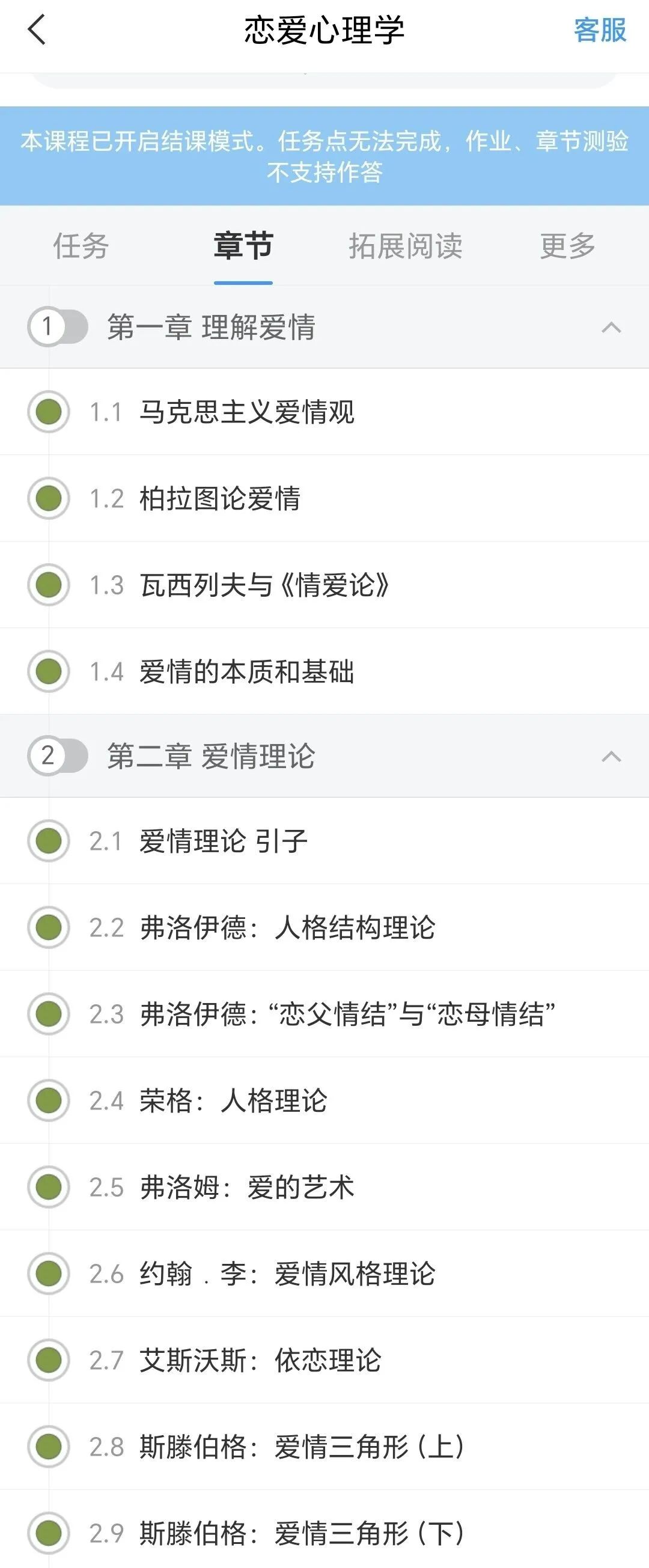The width and height of the screenshot is (649, 1568).
Task: Switch to the 任务 tab
Action: pyautogui.click(x=81, y=246)
